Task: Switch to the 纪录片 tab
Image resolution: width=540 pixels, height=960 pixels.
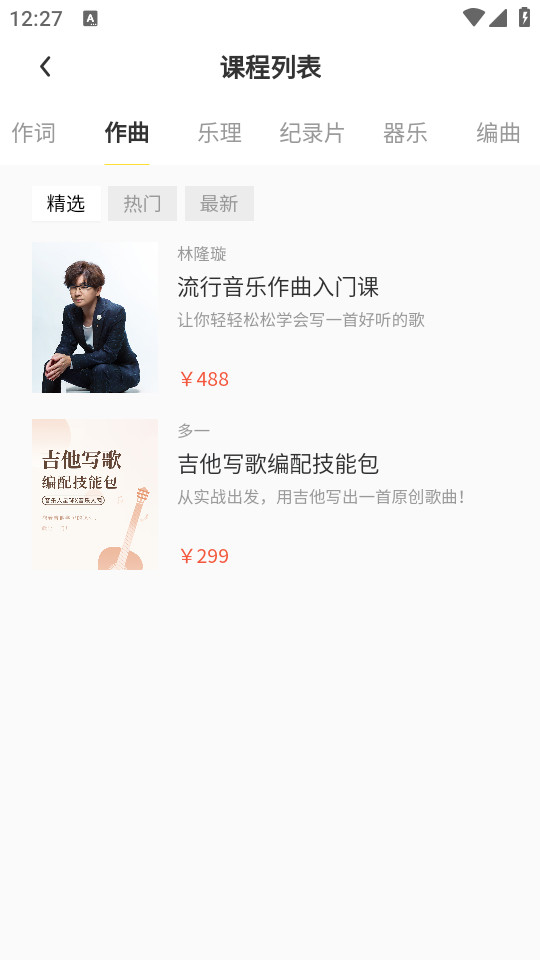Action: point(312,133)
